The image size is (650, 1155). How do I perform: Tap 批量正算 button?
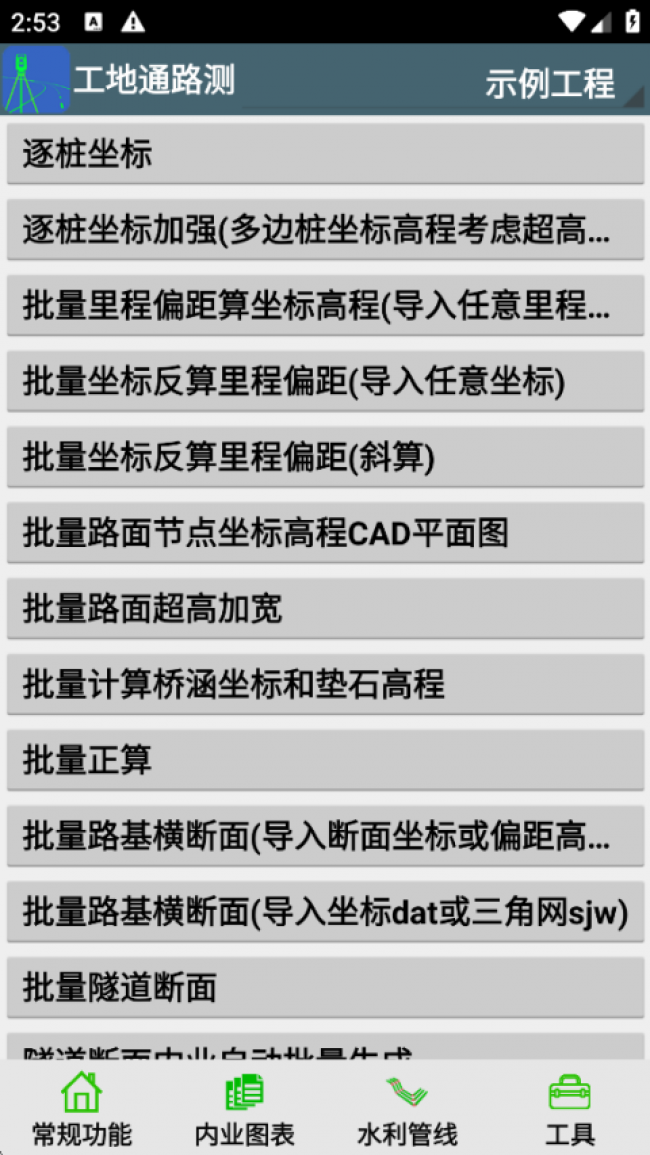(x=325, y=760)
